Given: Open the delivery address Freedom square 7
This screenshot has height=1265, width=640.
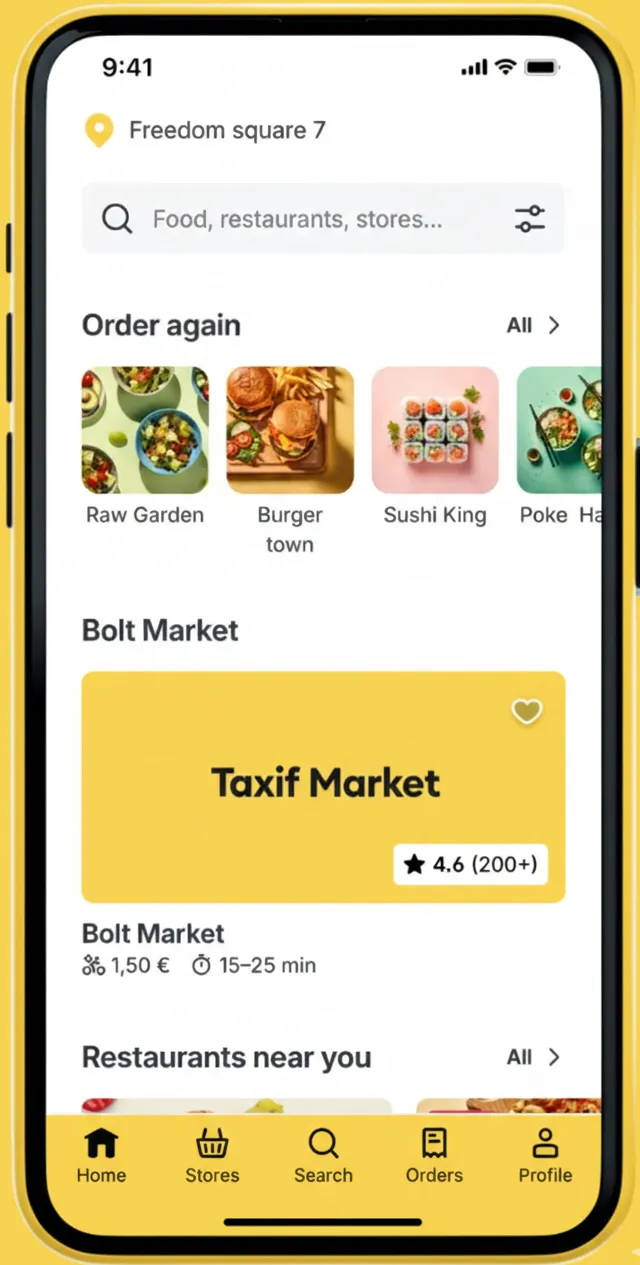Looking at the screenshot, I should [226, 131].
